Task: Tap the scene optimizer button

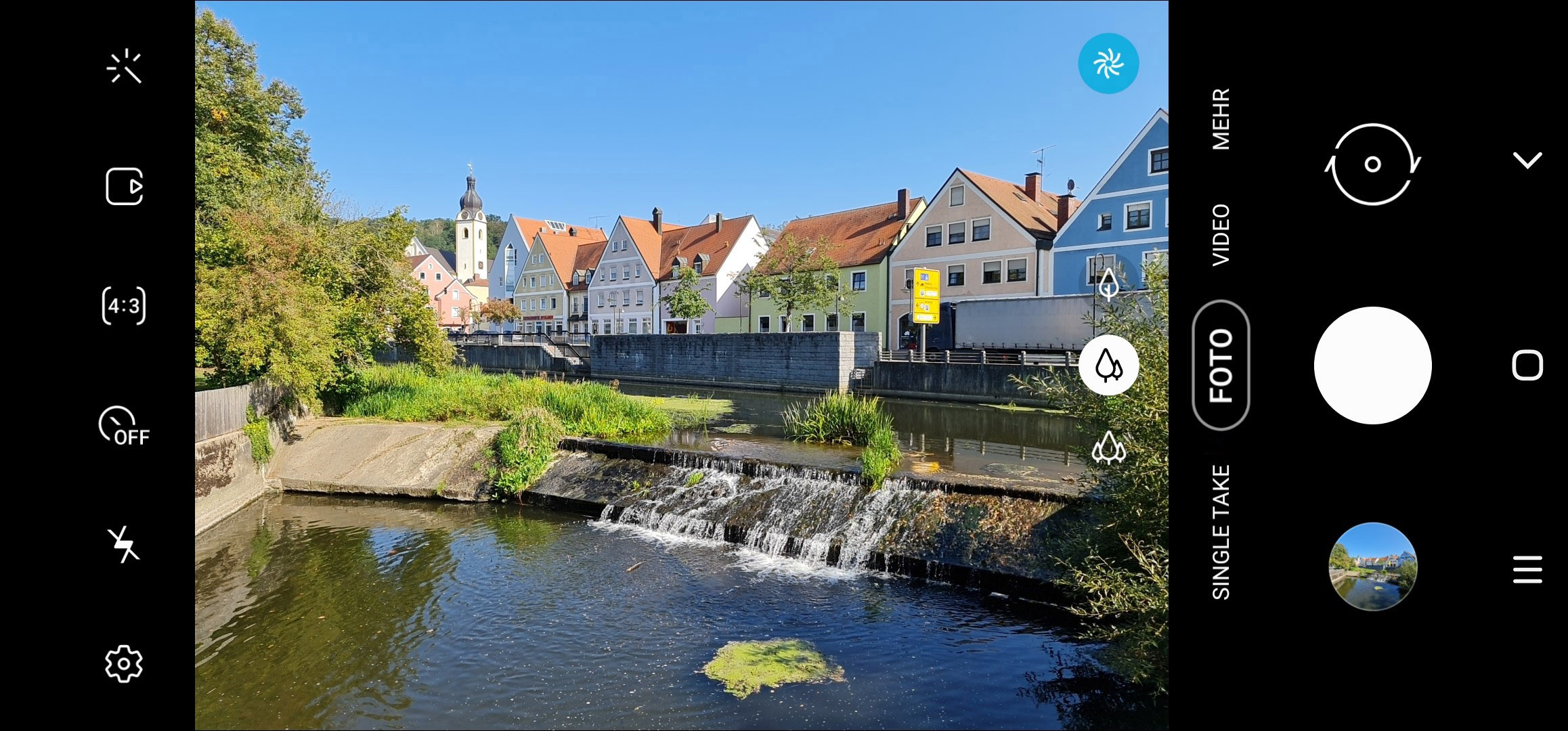Action: [x=1108, y=64]
